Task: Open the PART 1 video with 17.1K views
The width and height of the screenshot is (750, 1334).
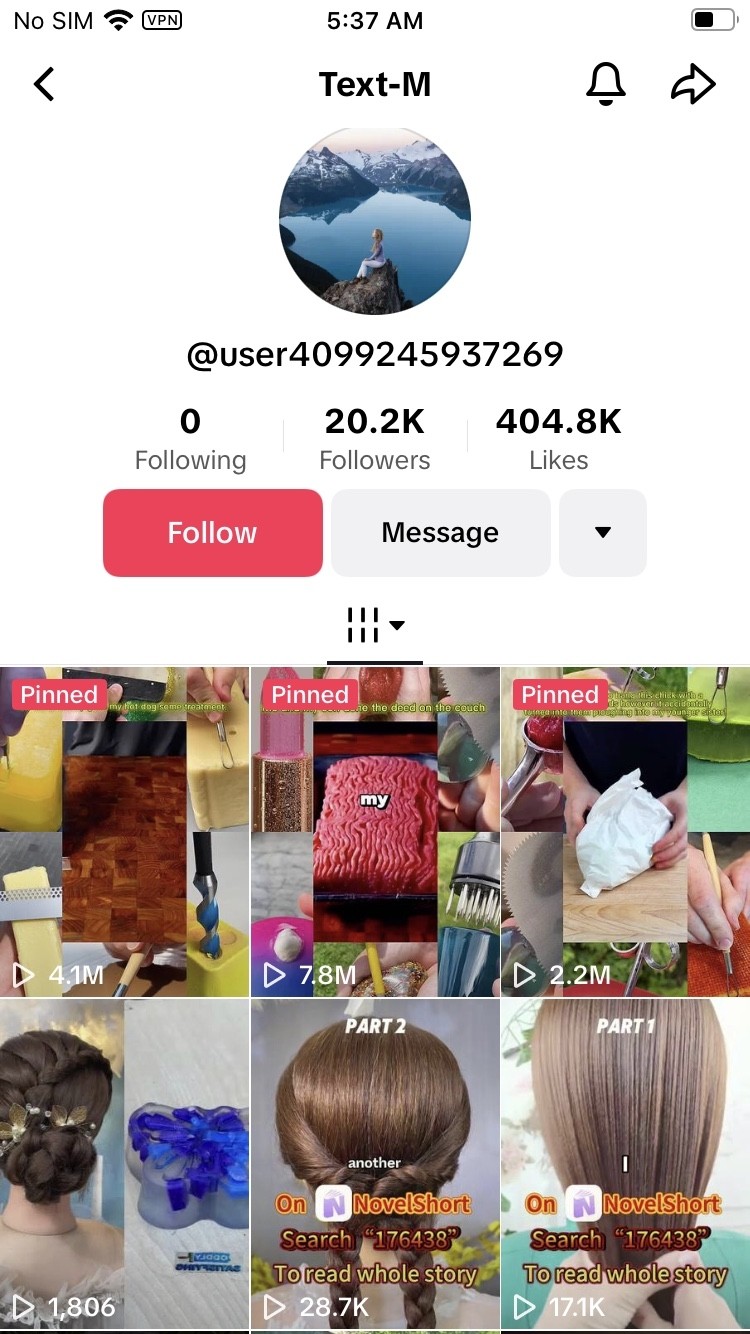Action: click(626, 1165)
